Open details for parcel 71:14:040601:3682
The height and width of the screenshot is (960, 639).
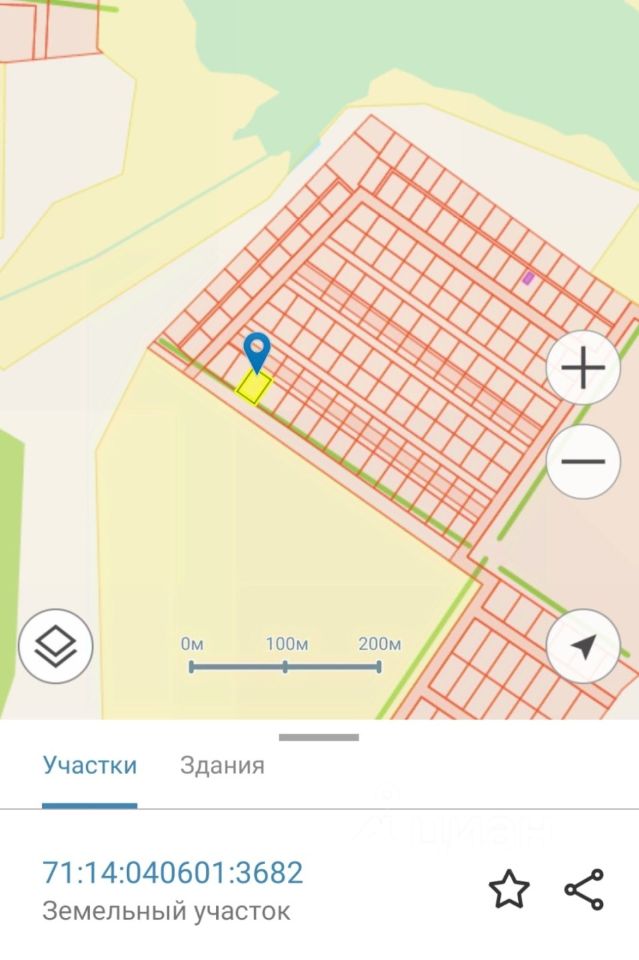coord(172,873)
